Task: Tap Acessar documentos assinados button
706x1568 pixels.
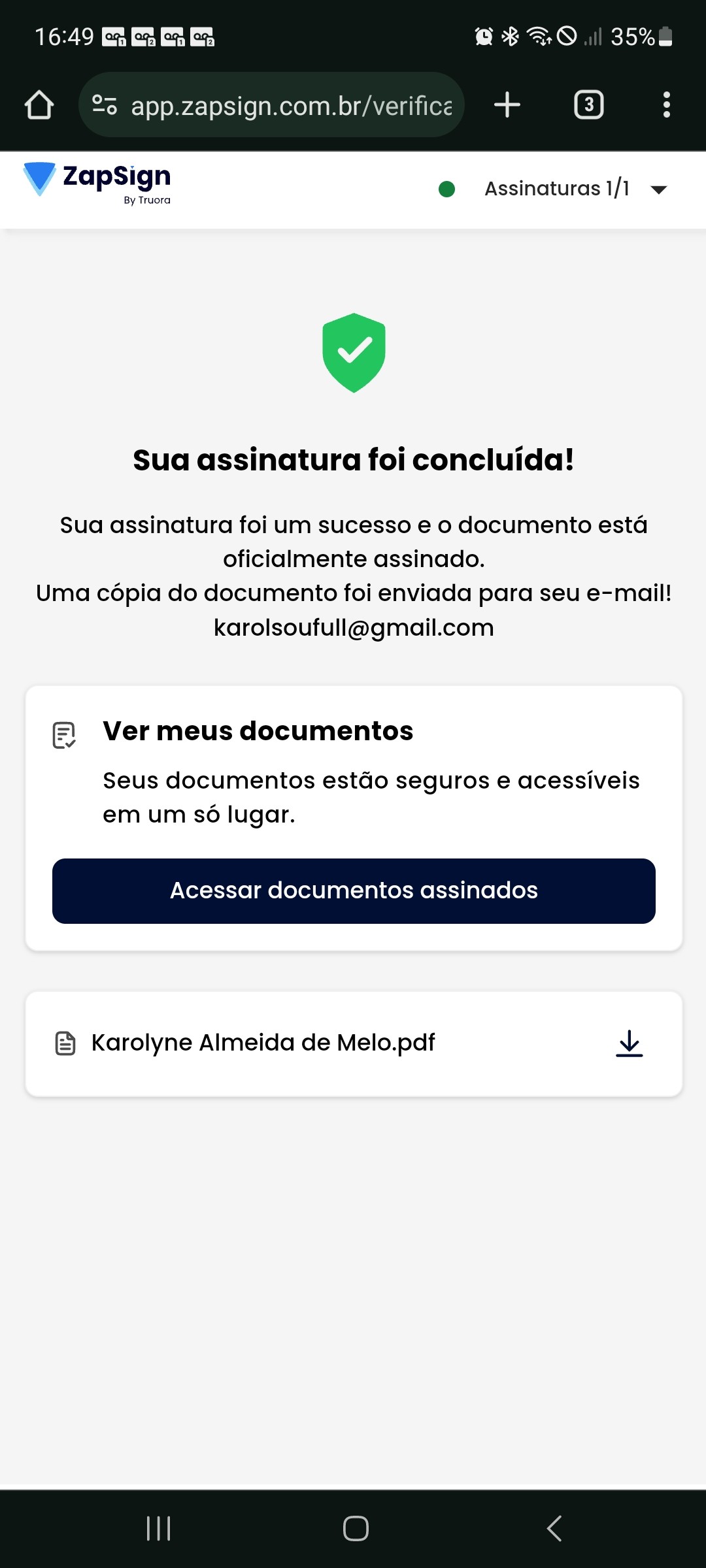Action: 354,891
